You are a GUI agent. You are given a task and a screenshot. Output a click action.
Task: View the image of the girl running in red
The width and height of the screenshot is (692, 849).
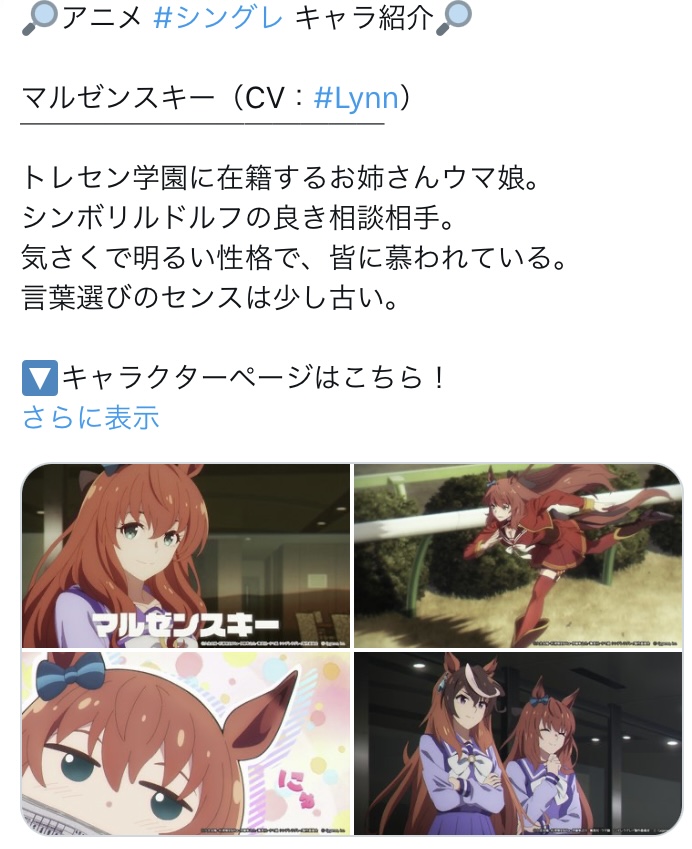[x=517, y=555]
